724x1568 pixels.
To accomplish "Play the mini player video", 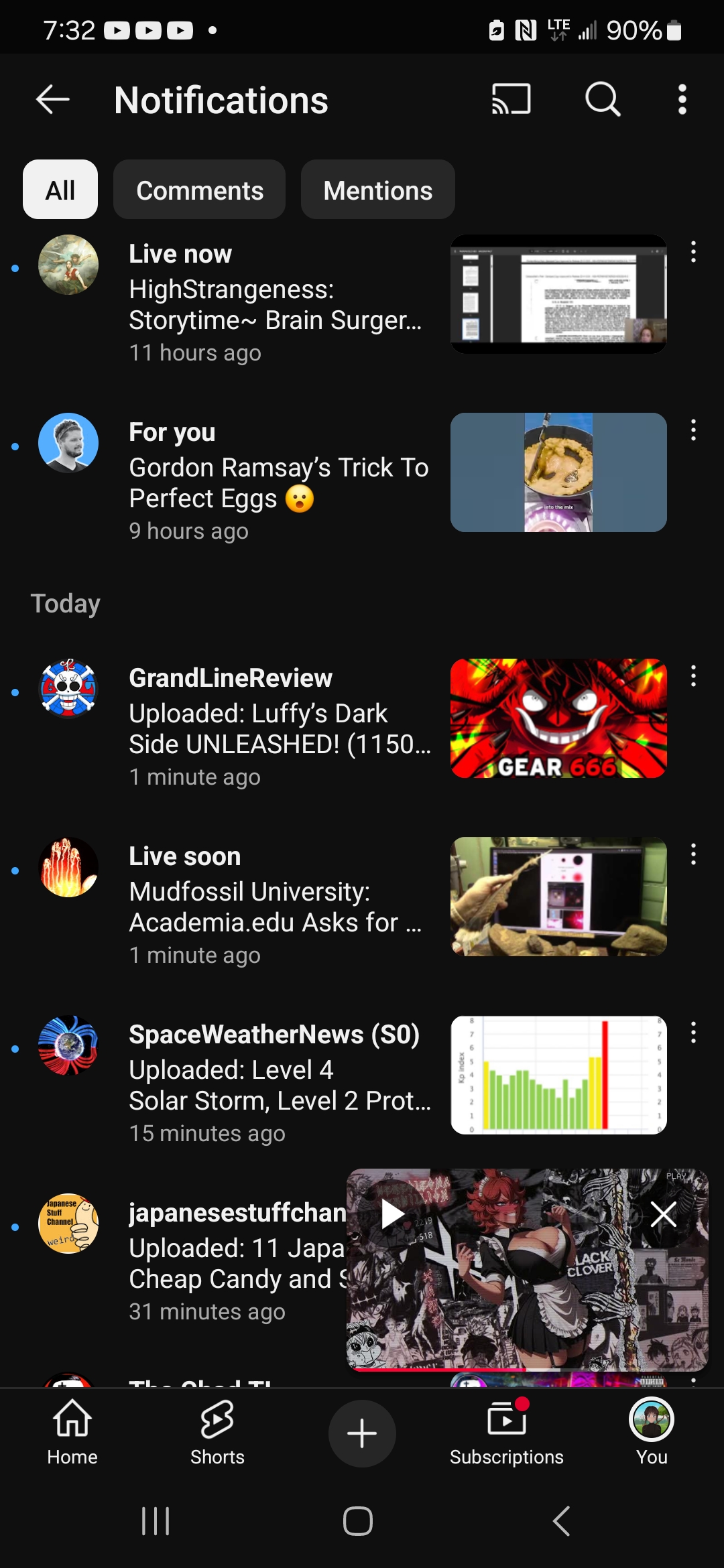I will (x=392, y=1214).
